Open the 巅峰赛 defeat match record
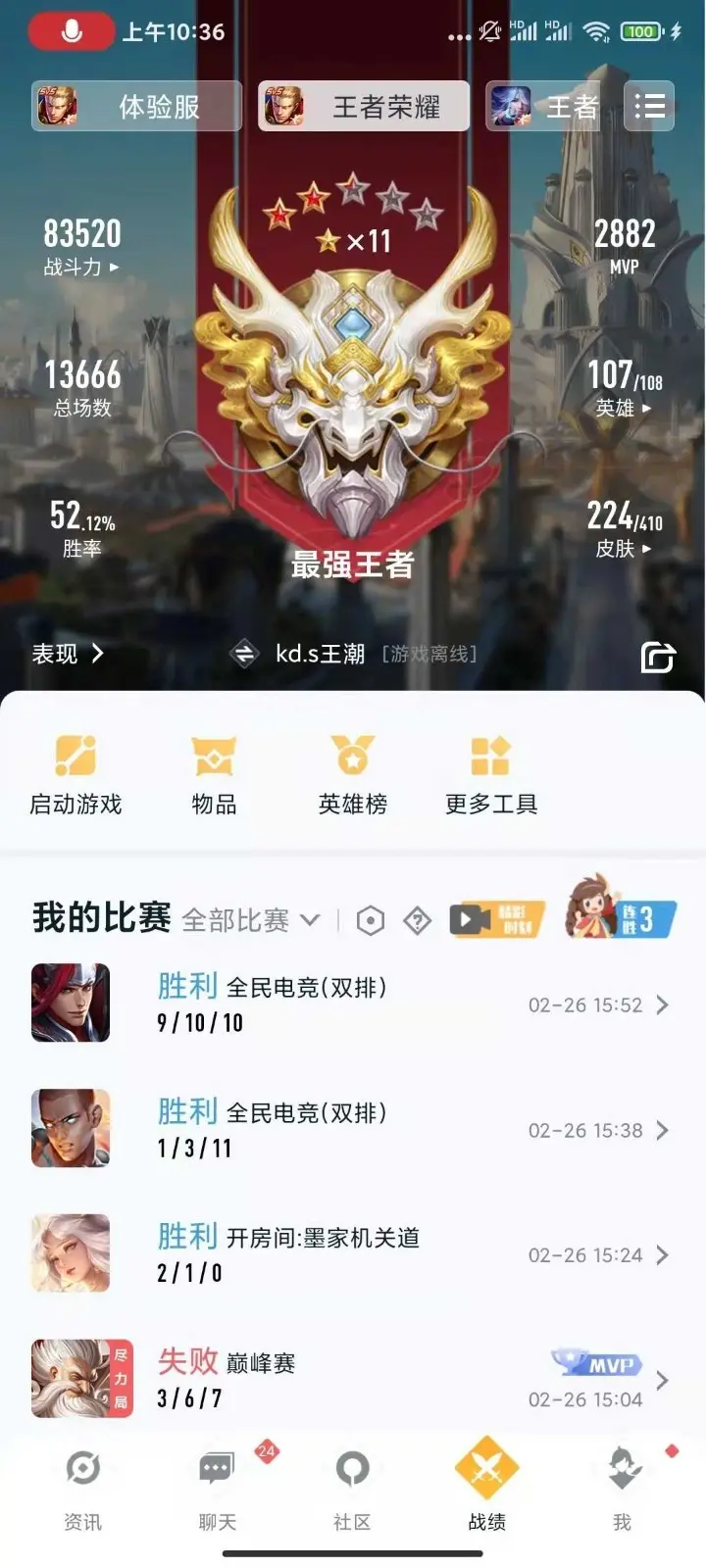Screen dimensions: 706x1568 [352, 1379]
